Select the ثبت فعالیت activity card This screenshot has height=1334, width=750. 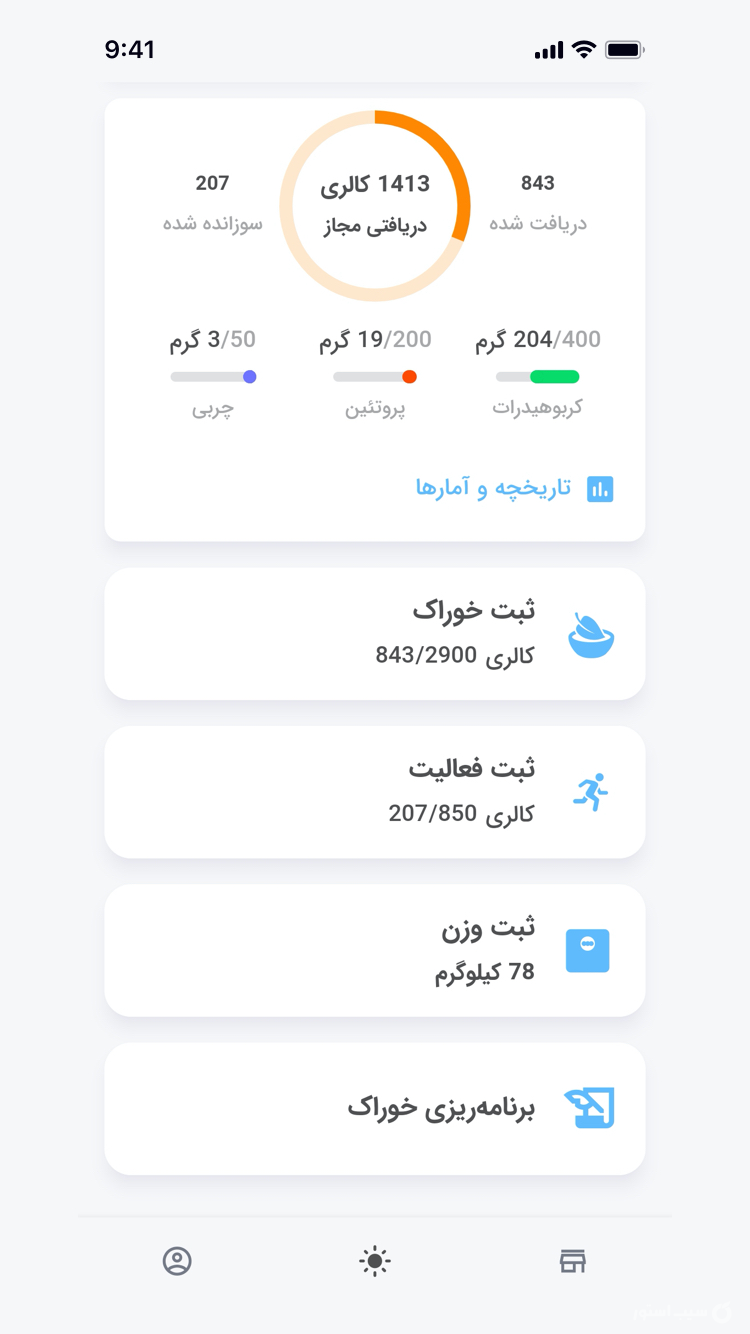point(374,792)
